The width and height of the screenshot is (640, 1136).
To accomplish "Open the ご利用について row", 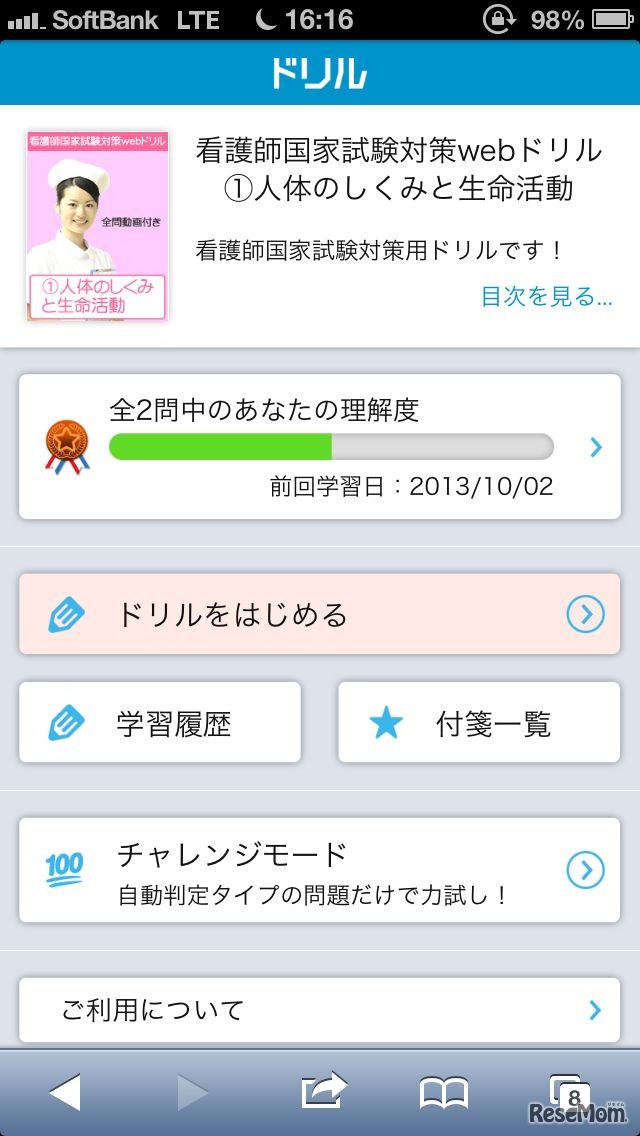I will click(320, 1010).
